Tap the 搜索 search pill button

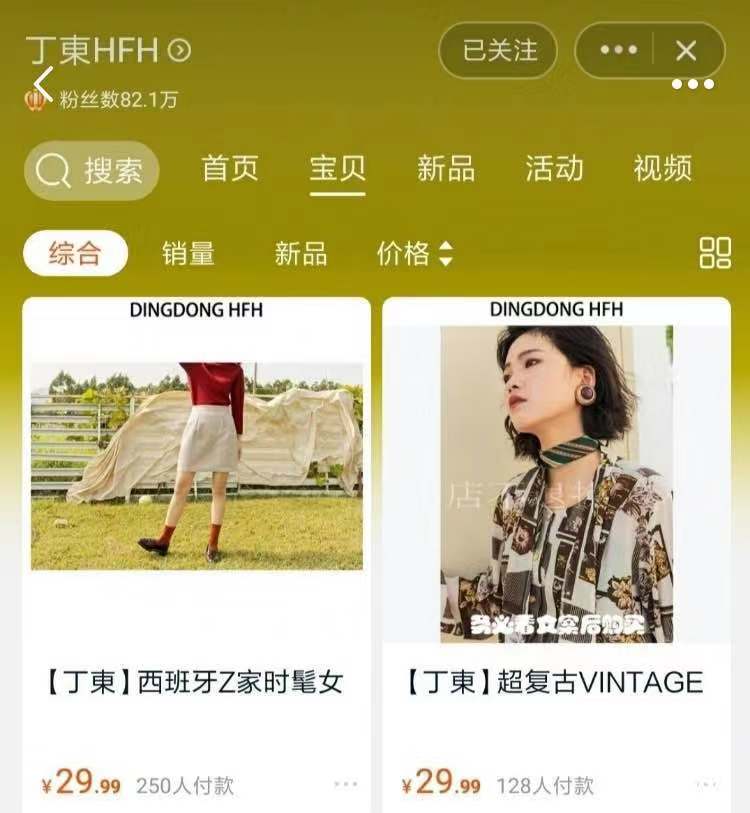pos(90,170)
